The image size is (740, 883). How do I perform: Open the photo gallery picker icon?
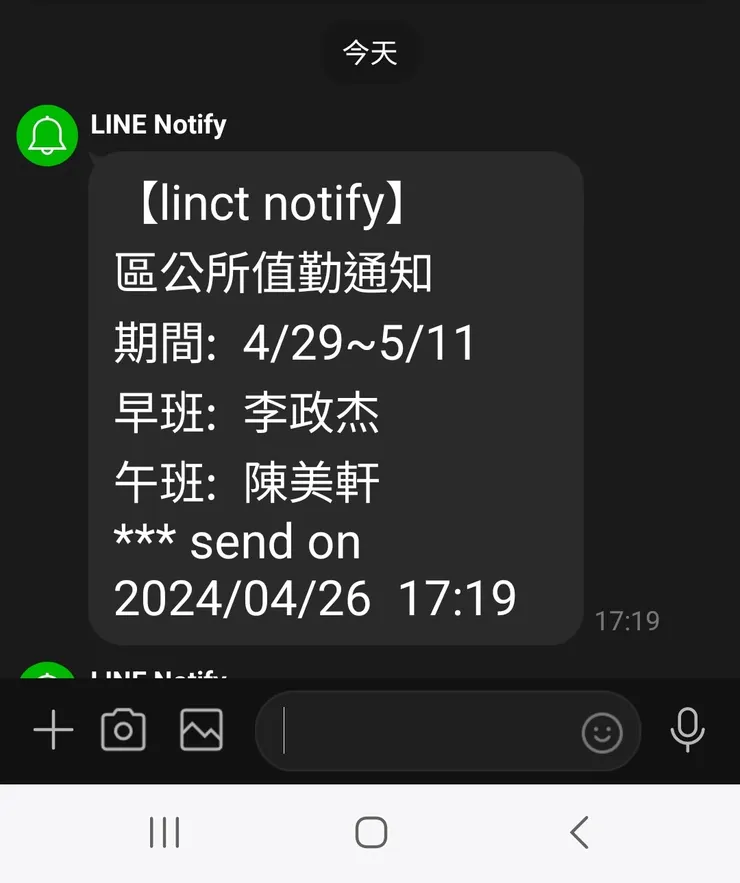coord(200,730)
